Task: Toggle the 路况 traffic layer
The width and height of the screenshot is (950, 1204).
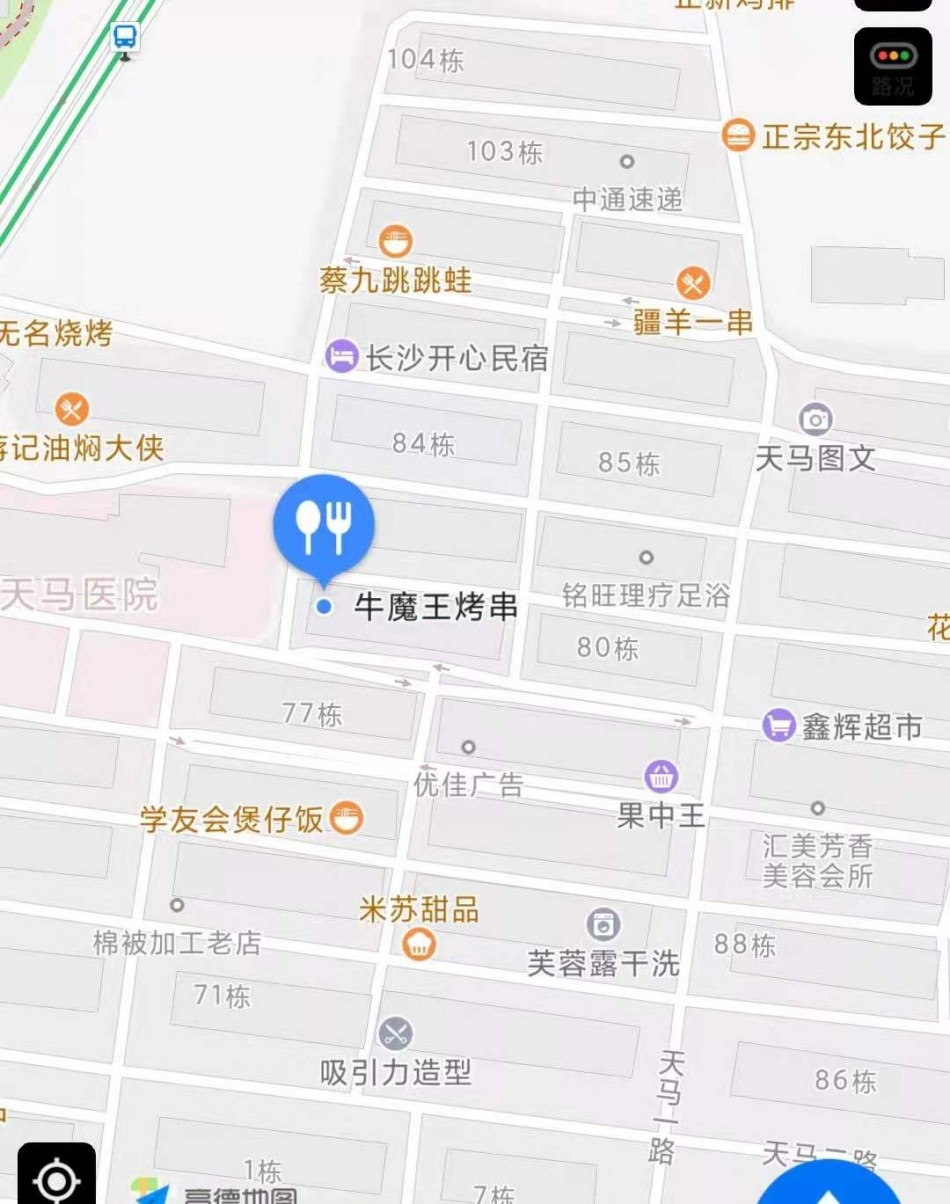Action: click(x=892, y=65)
